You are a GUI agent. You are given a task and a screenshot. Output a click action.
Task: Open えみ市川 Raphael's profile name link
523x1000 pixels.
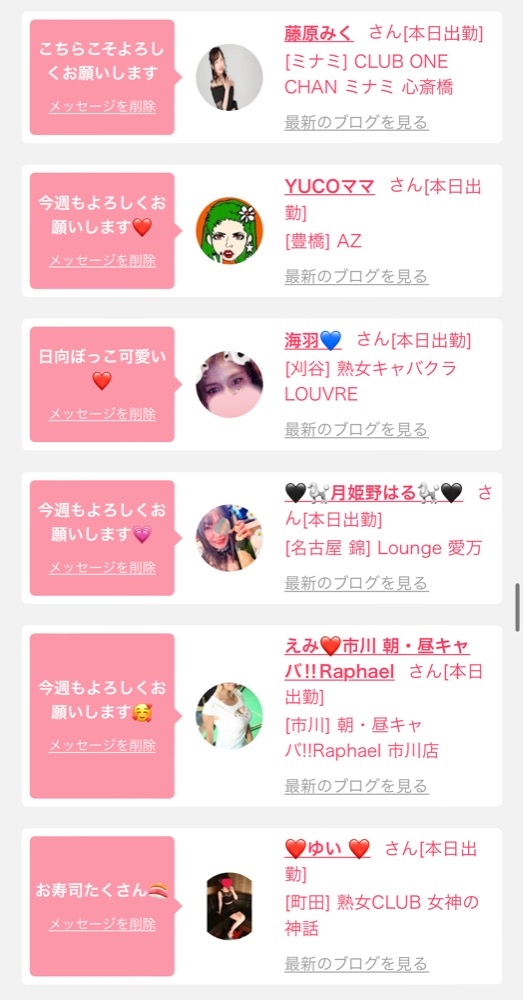tap(376, 659)
